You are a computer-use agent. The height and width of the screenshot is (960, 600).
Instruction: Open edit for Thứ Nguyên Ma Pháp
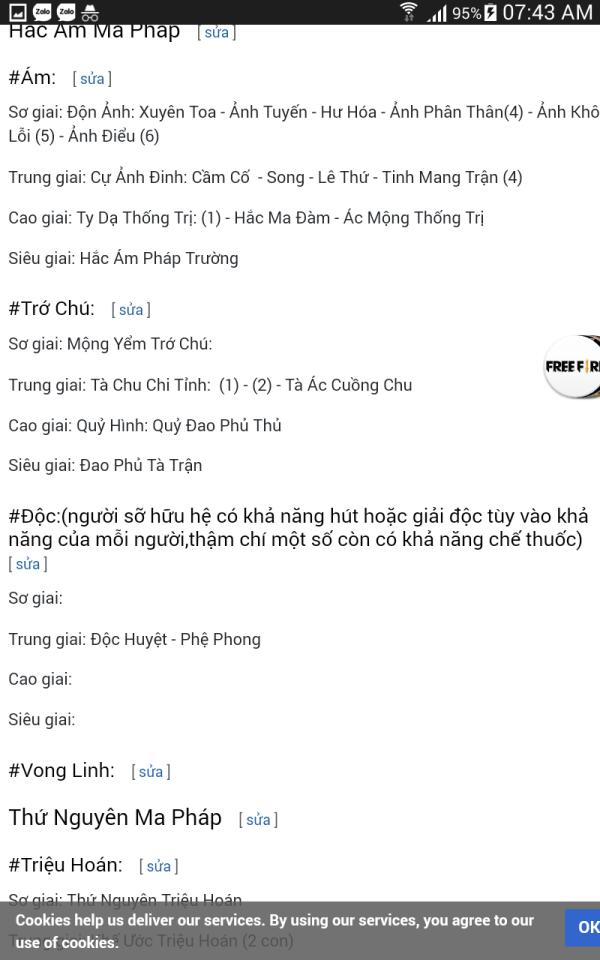click(x=258, y=819)
